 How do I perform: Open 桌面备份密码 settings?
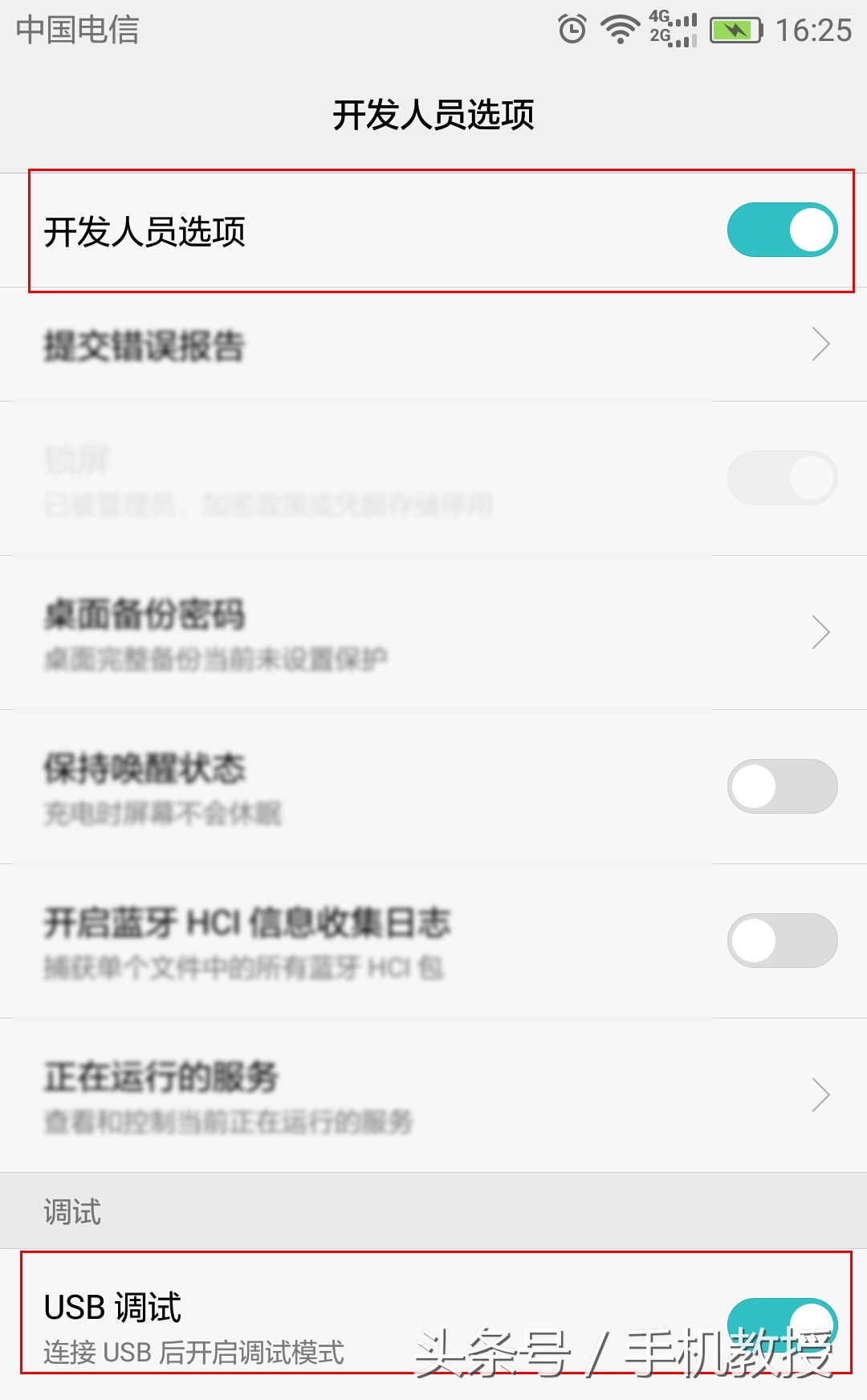tap(433, 633)
